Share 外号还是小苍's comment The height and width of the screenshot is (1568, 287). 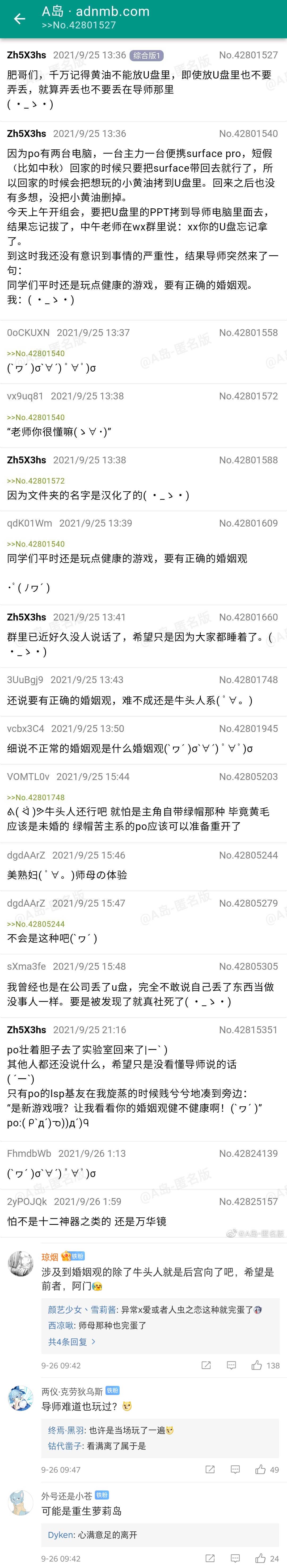(210, 1558)
